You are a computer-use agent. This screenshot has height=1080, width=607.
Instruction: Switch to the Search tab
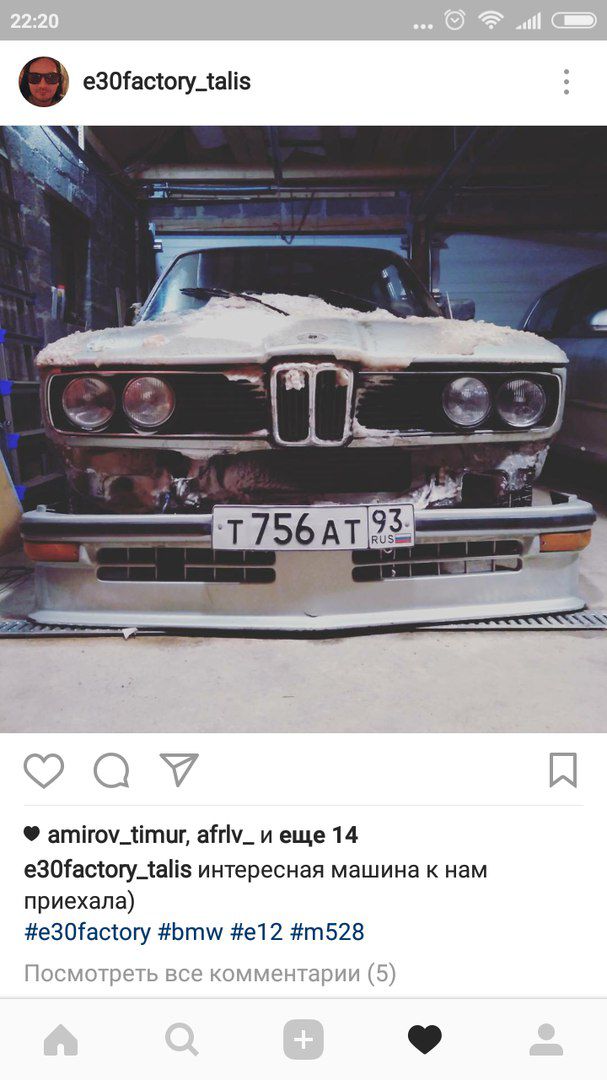click(x=182, y=1039)
